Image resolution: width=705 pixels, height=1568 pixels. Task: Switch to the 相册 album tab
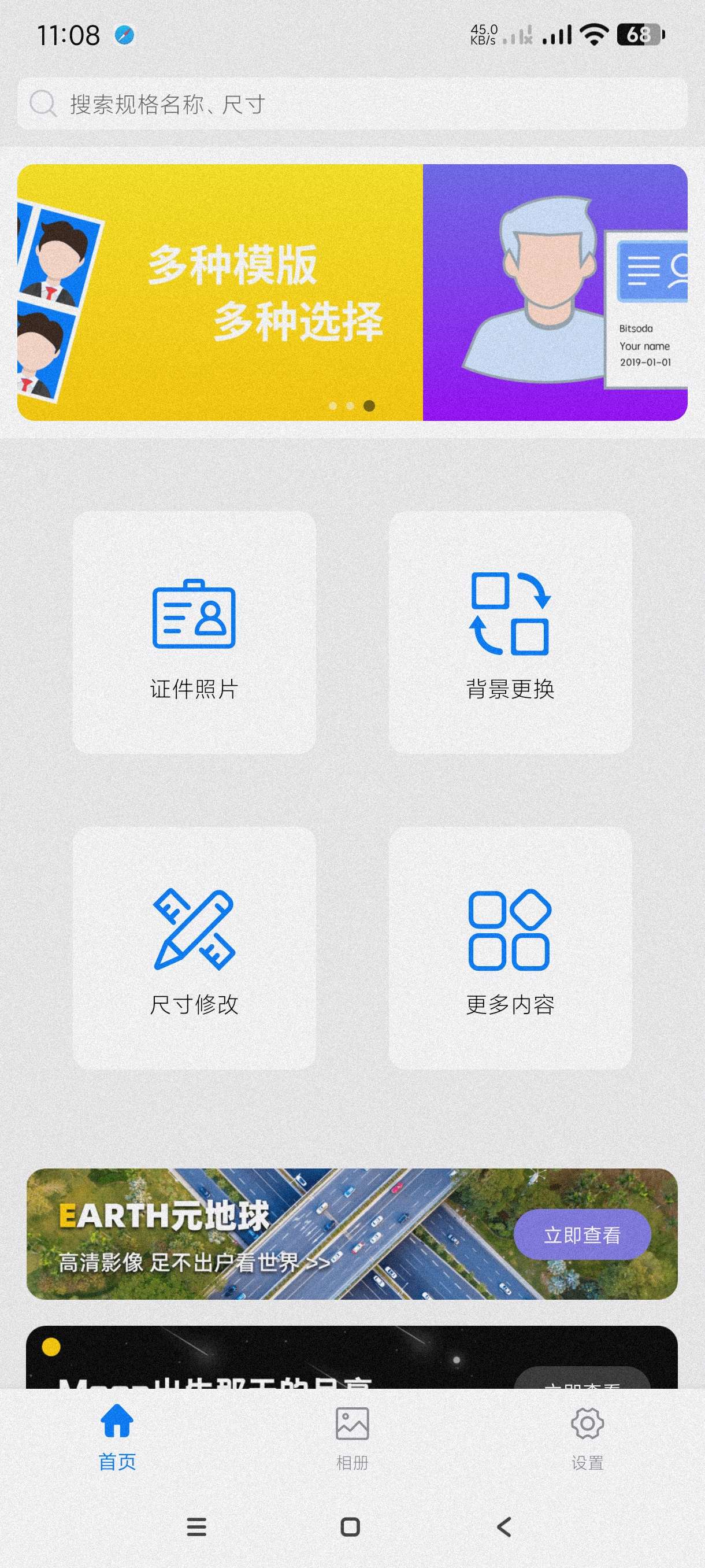pyautogui.click(x=352, y=1437)
